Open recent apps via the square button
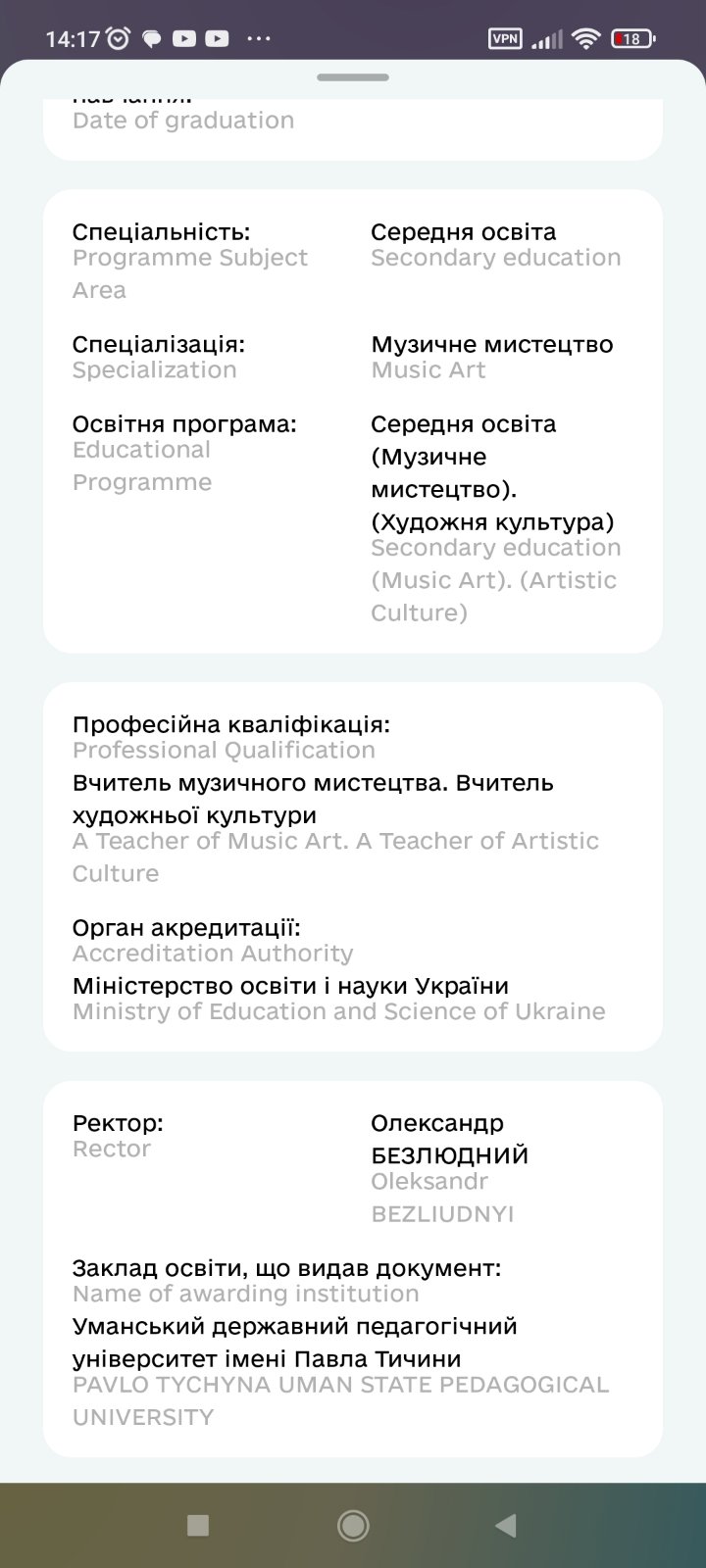This screenshot has width=706, height=1568. click(198, 1525)
